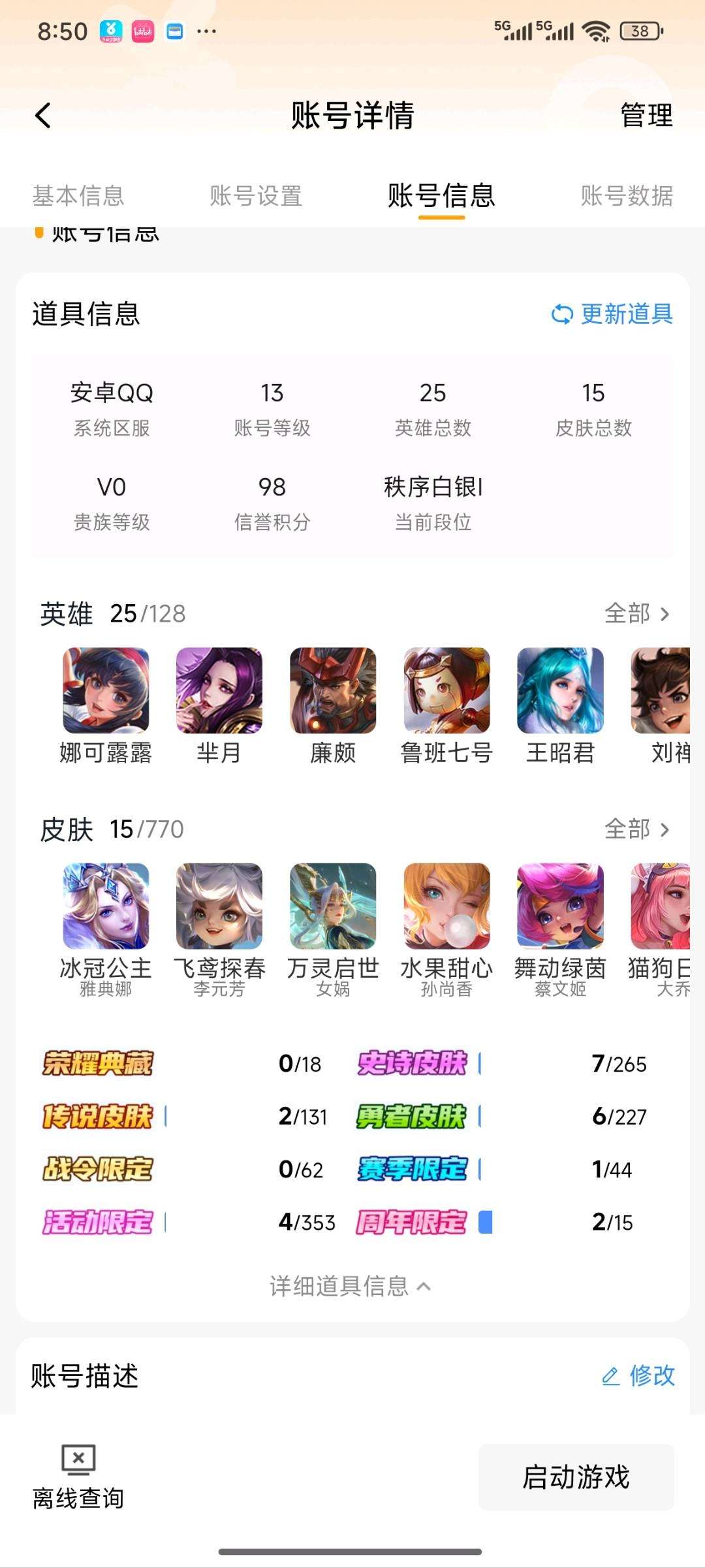View all heroes via 全部 beside 英雄
Screen dimensions: 705x1568
click(636, 614)
